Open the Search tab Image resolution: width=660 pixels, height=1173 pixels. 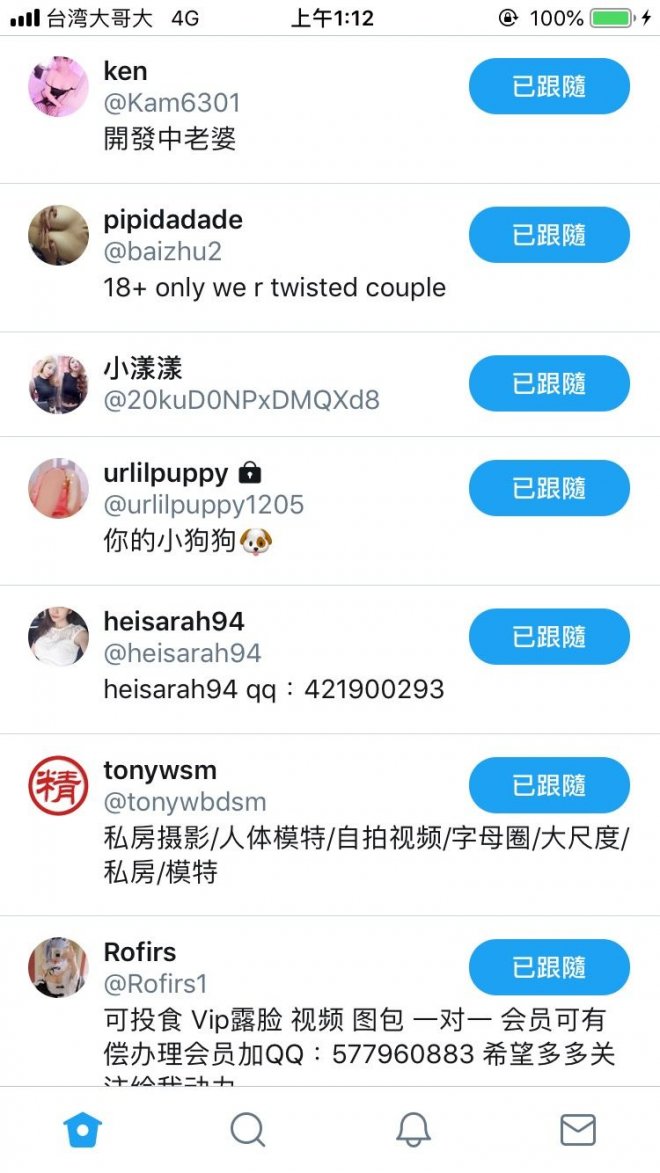click(247, 1130)
